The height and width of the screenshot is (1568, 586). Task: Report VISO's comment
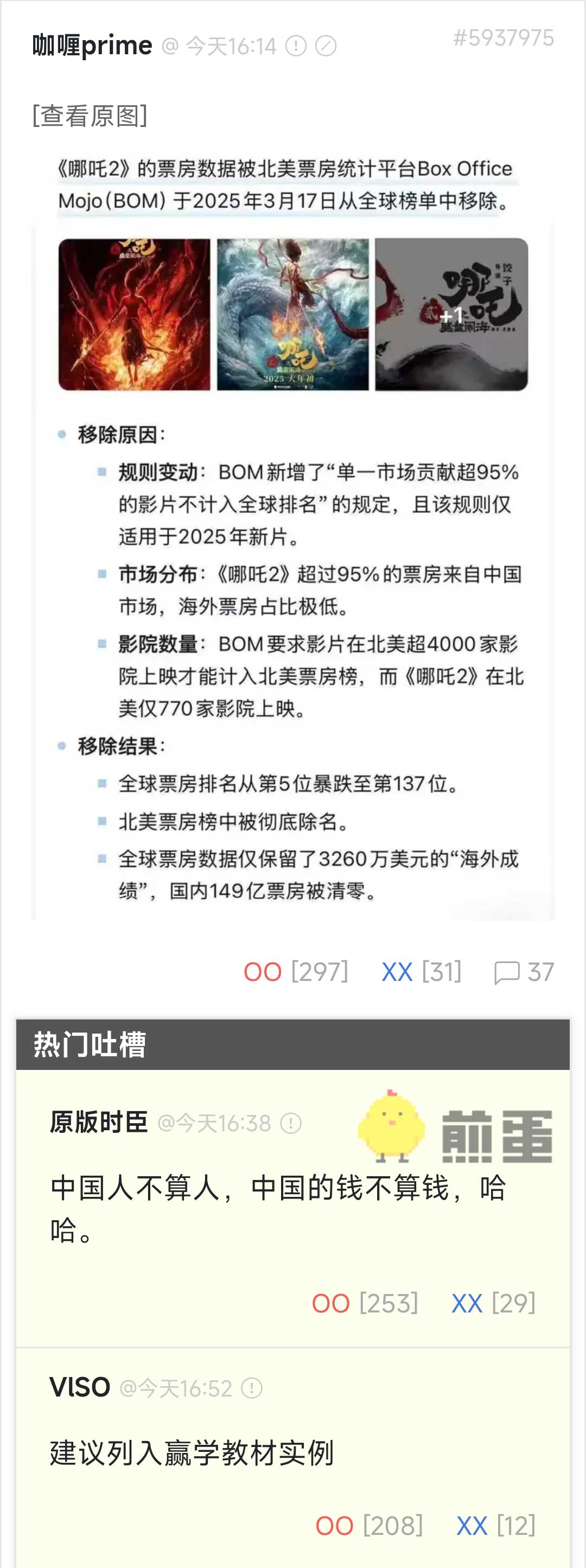252,1388
